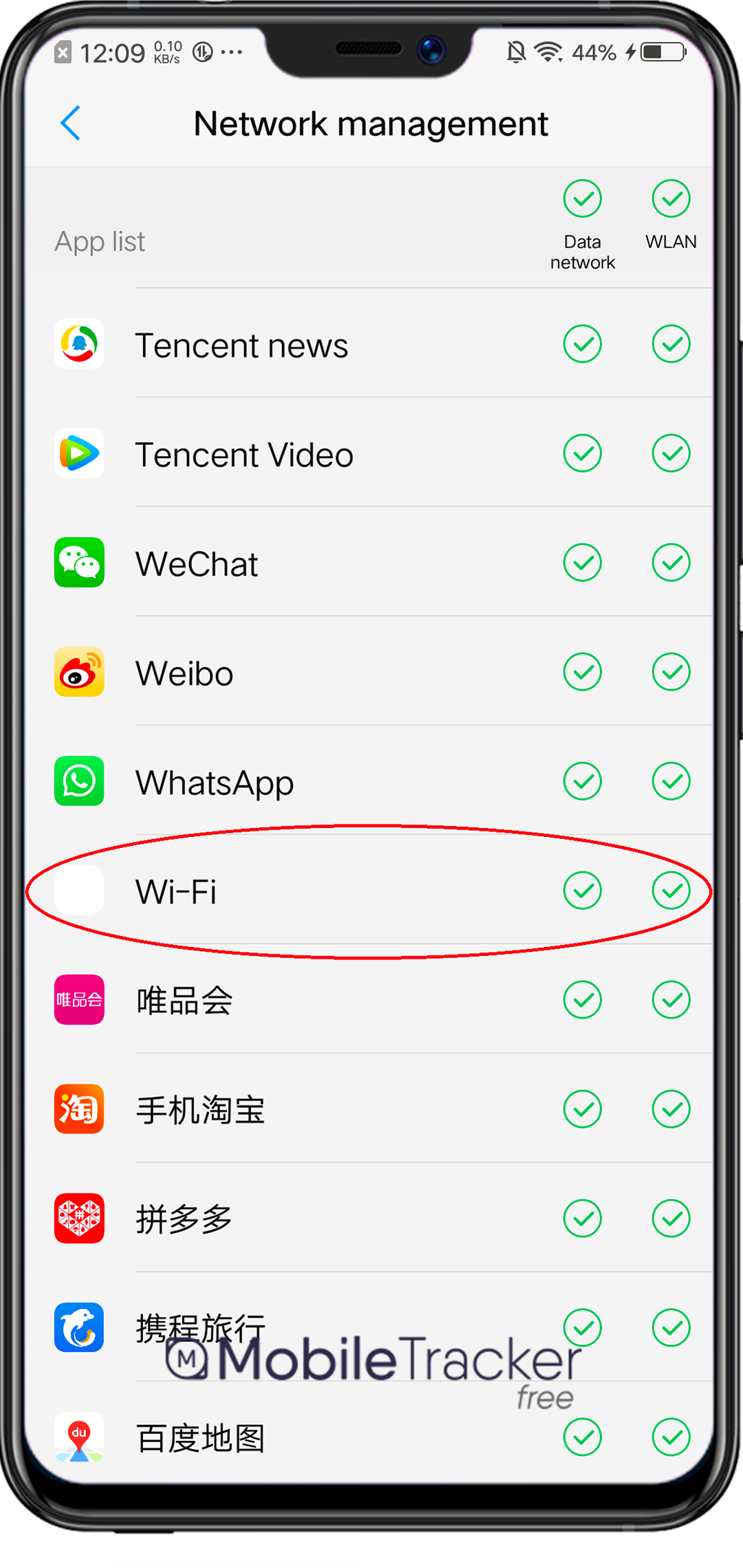743x1568 pixels.
Task: Go back from Network management
Action: tap(71, 124)
